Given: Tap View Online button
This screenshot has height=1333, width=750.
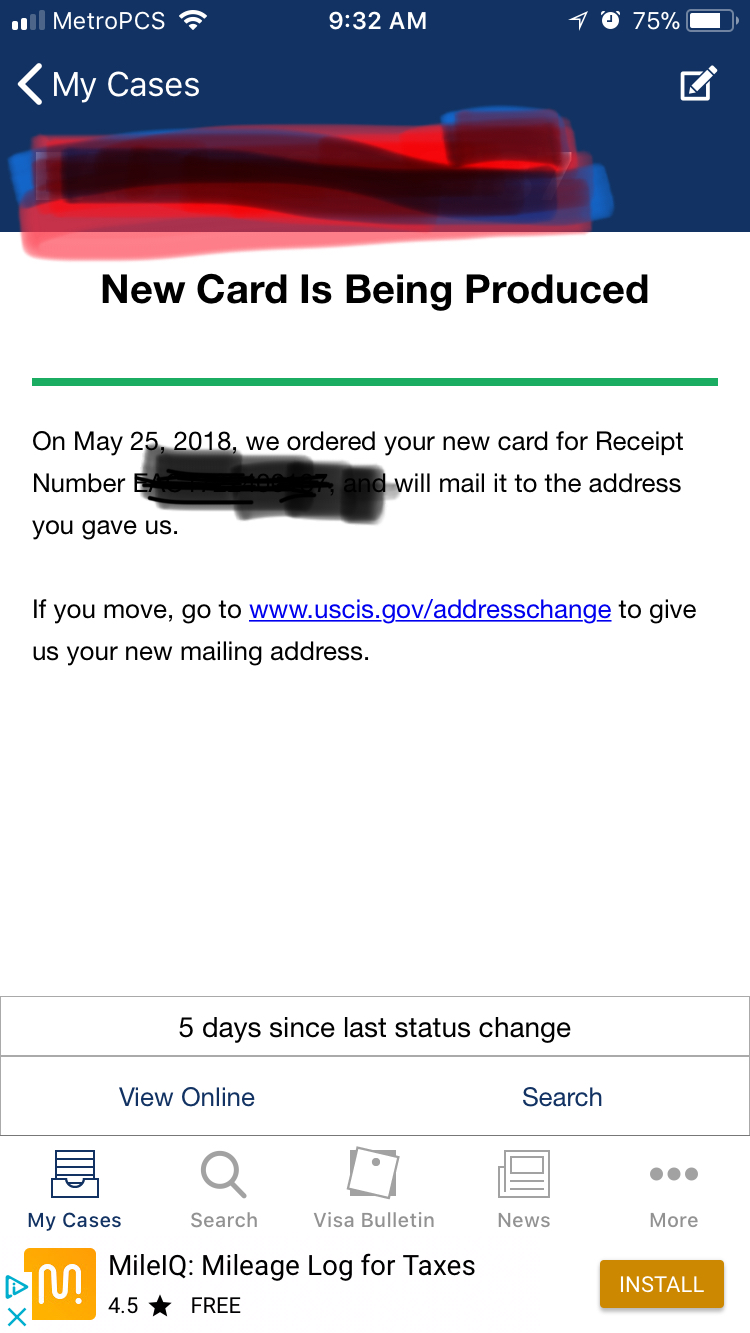Looking at the screenshot, I should pyautogui.click(x=187, y=1097).
